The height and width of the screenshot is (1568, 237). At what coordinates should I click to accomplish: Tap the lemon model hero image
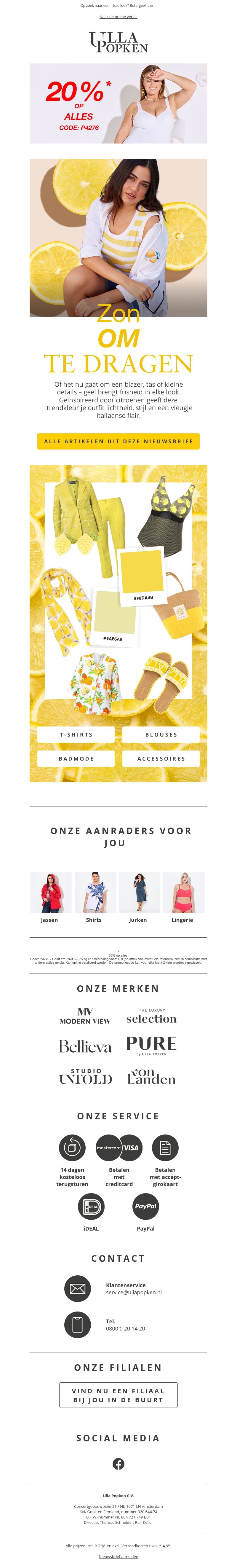click(x=118, y=238)
